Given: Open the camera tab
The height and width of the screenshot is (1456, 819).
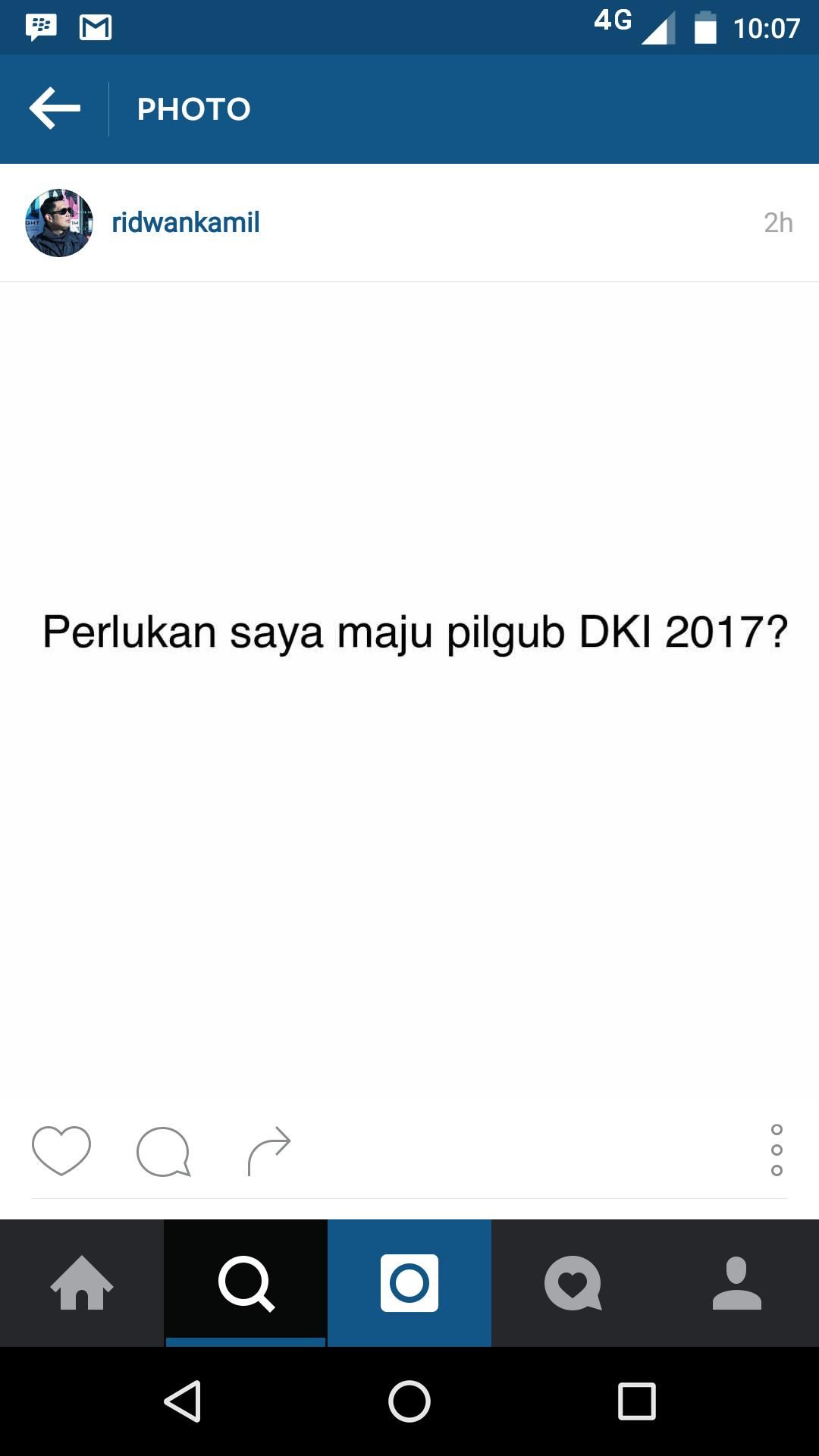Looking at the screenshot, I should tap(409, 1283).
